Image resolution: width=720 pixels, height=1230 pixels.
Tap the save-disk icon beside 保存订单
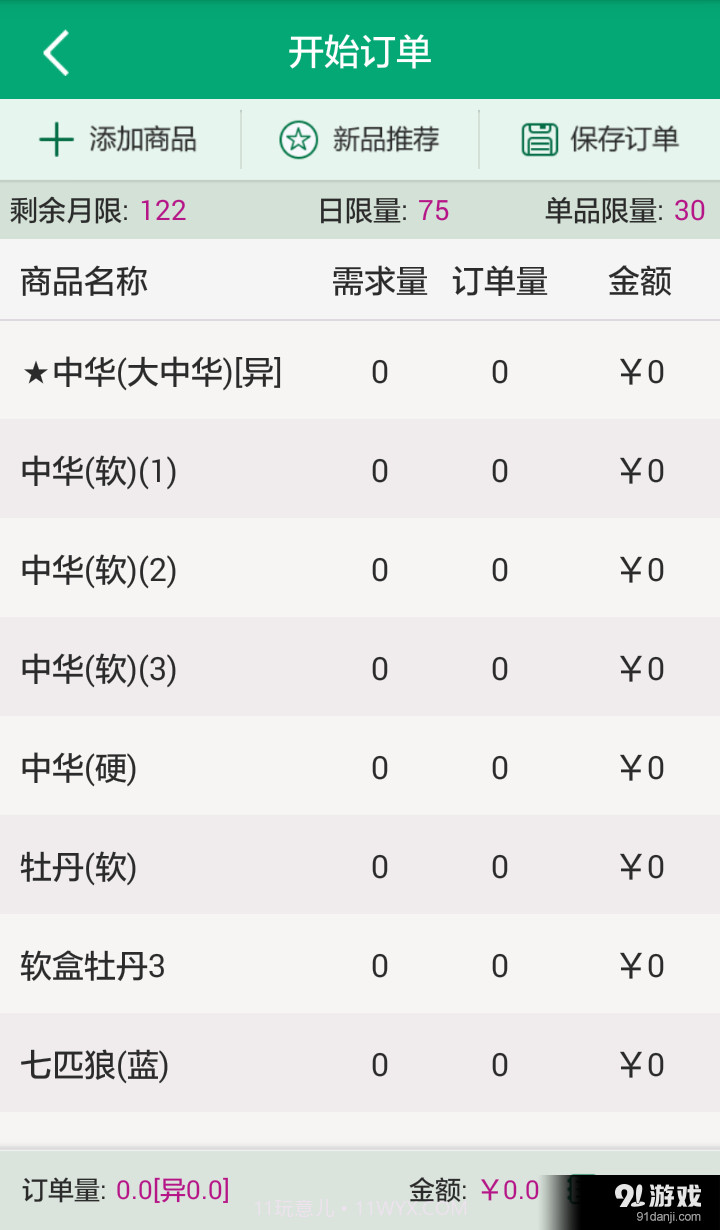coord(540,139)
